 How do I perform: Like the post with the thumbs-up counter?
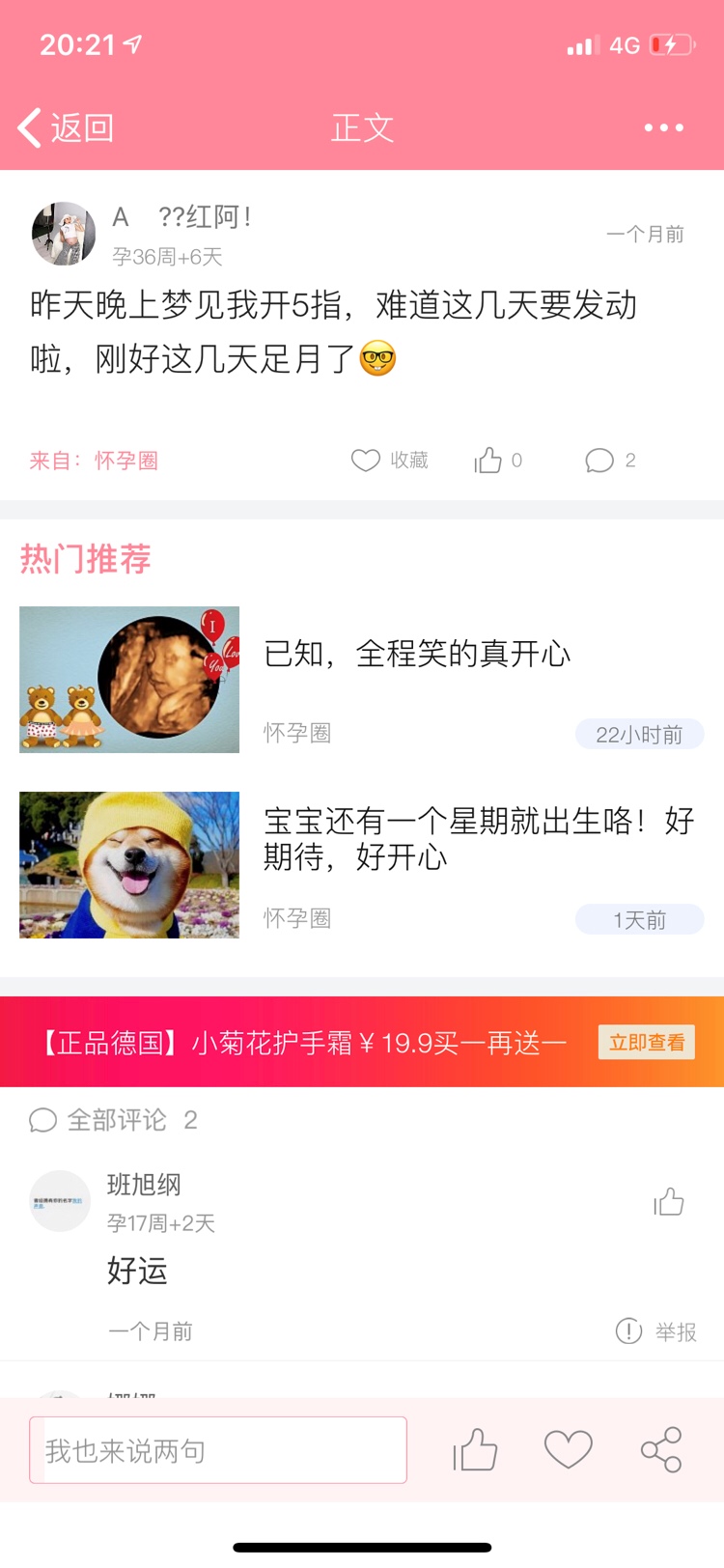click(497, 461)
